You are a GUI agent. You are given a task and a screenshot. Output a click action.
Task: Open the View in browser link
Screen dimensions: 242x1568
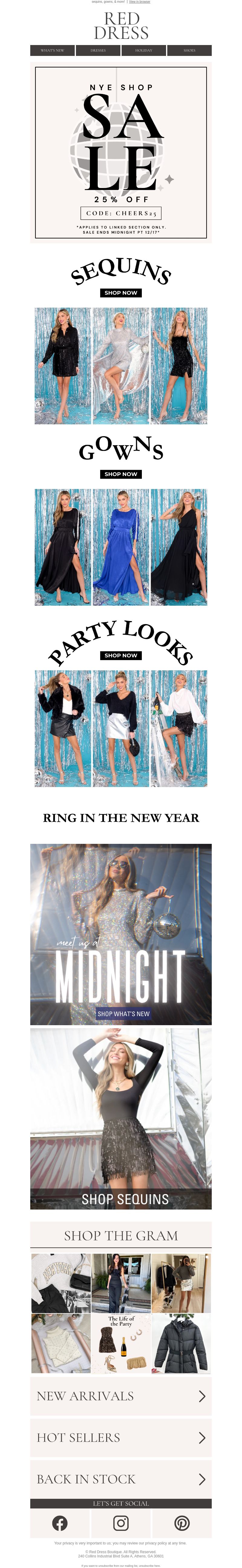[x=139, y=2]
